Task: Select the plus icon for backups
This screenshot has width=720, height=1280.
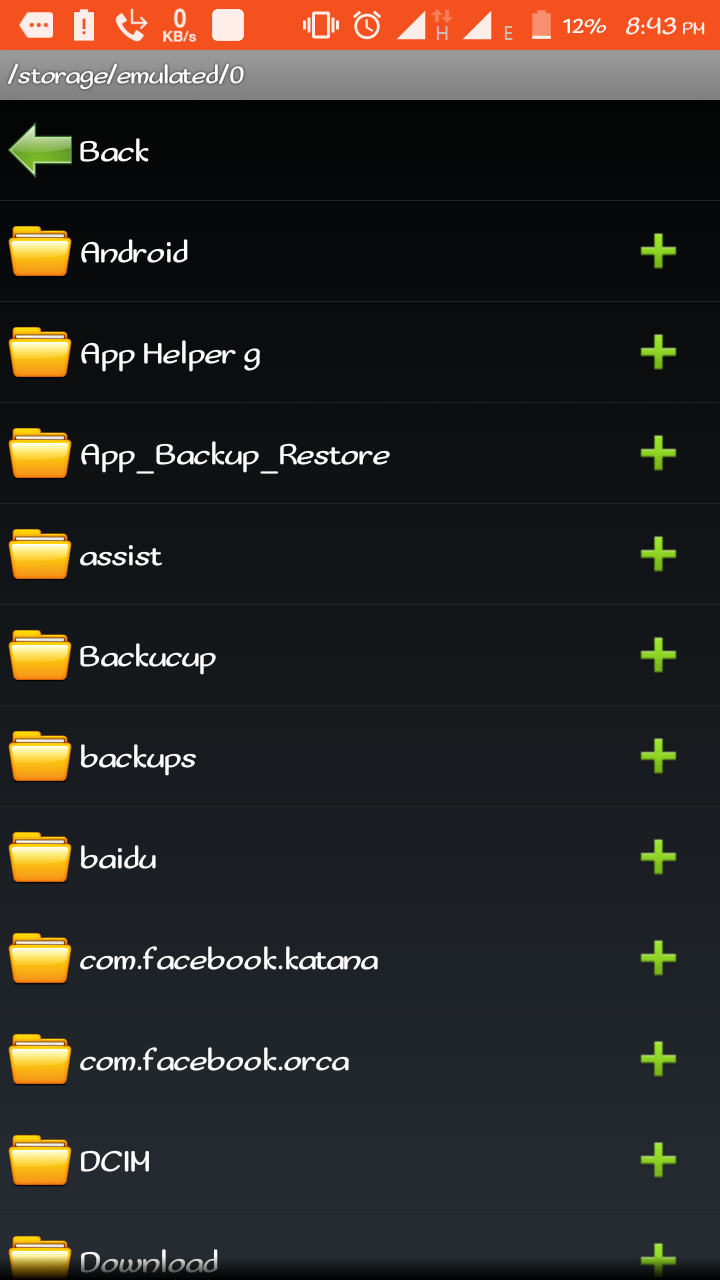Action: tap(658, 756)
